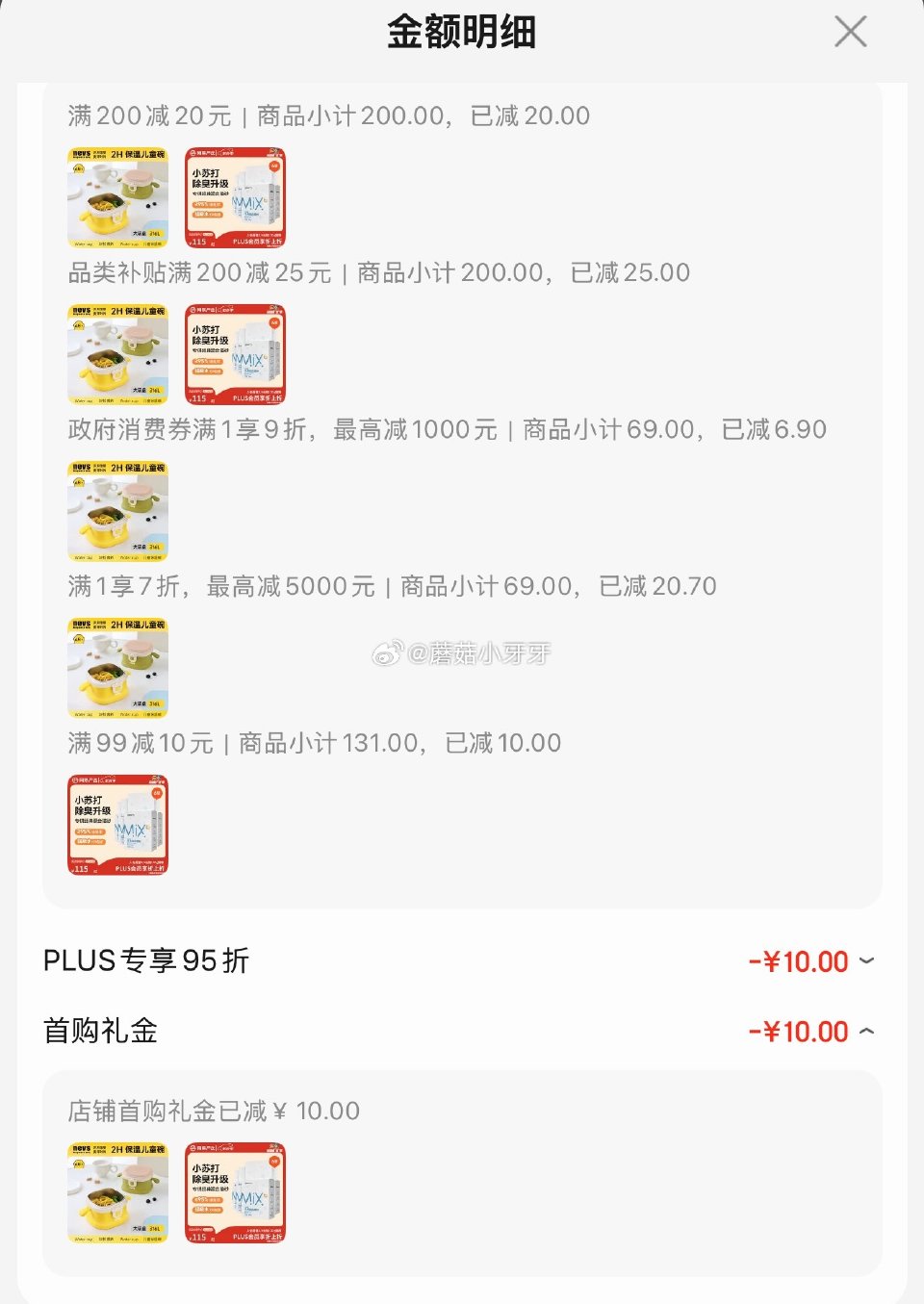Tap the 金额明细 title bar
Image resolution: width=924 pixels, height=1304 pixels.
pos(462,32)
